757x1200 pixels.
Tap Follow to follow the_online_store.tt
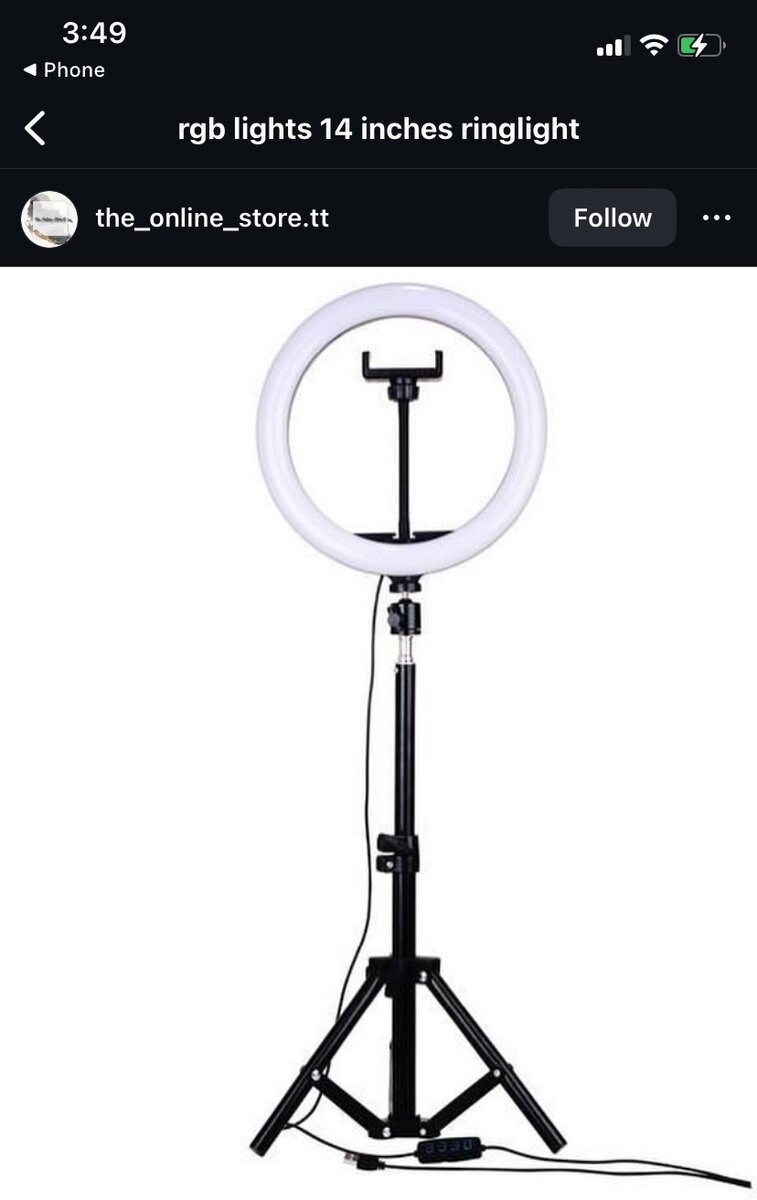coord(611,217)
